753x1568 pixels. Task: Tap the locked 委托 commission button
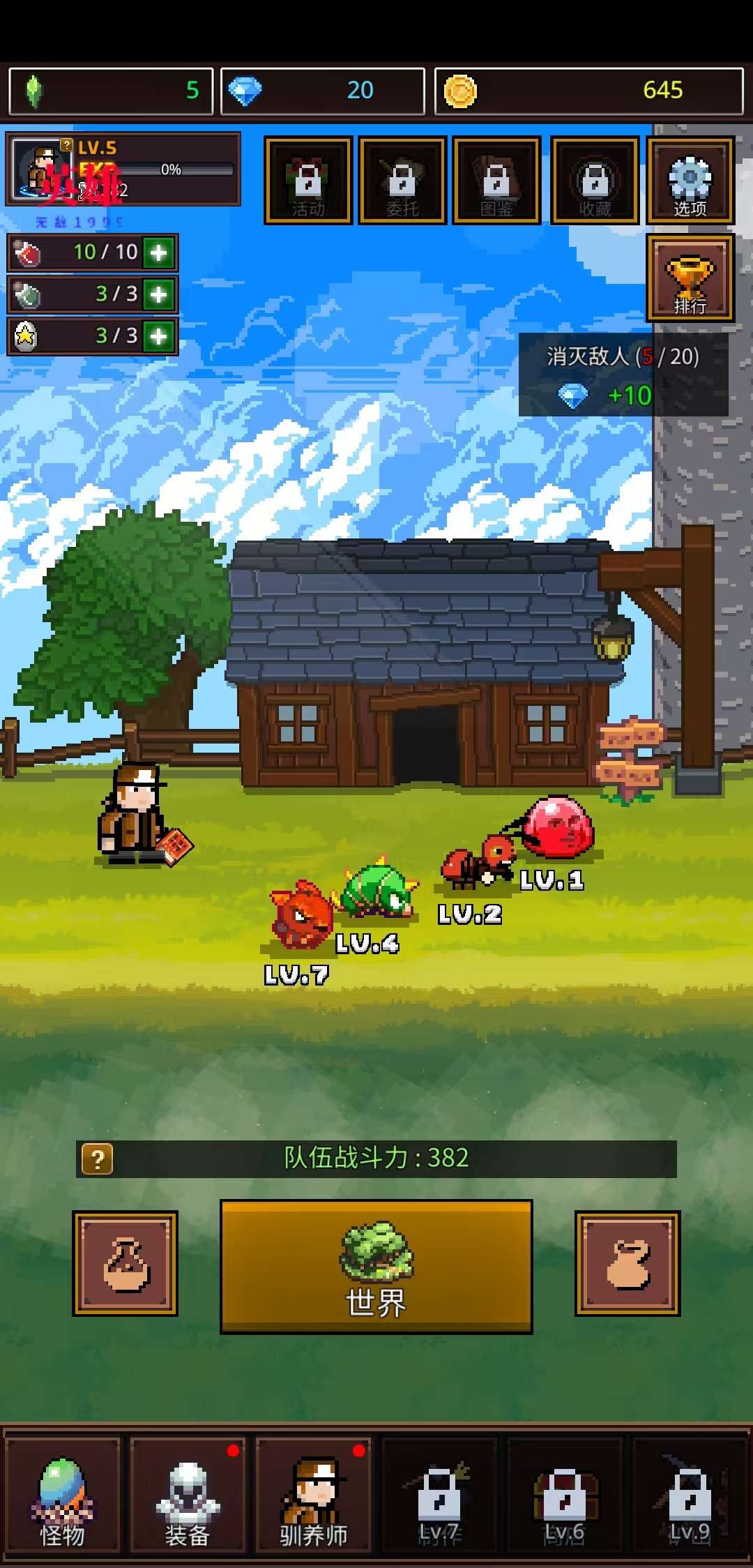[x=402, y=181]
